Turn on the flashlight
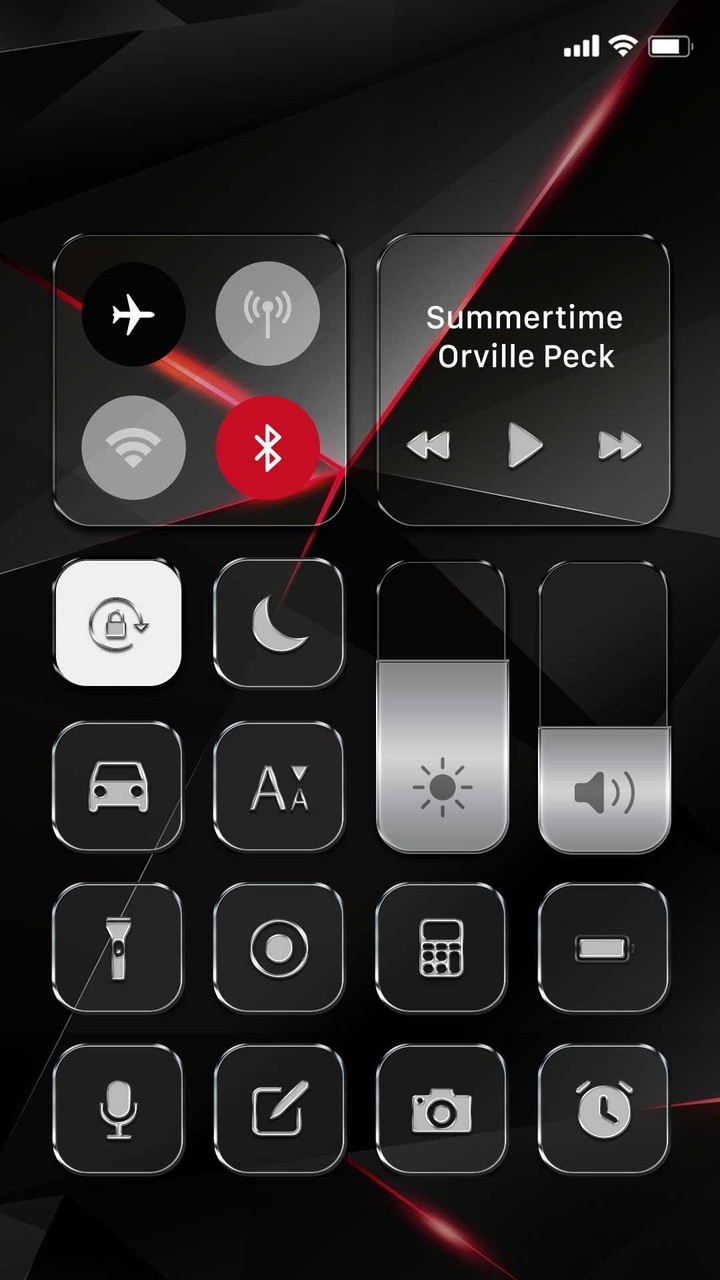720x1280 pixels. point(118,947)
